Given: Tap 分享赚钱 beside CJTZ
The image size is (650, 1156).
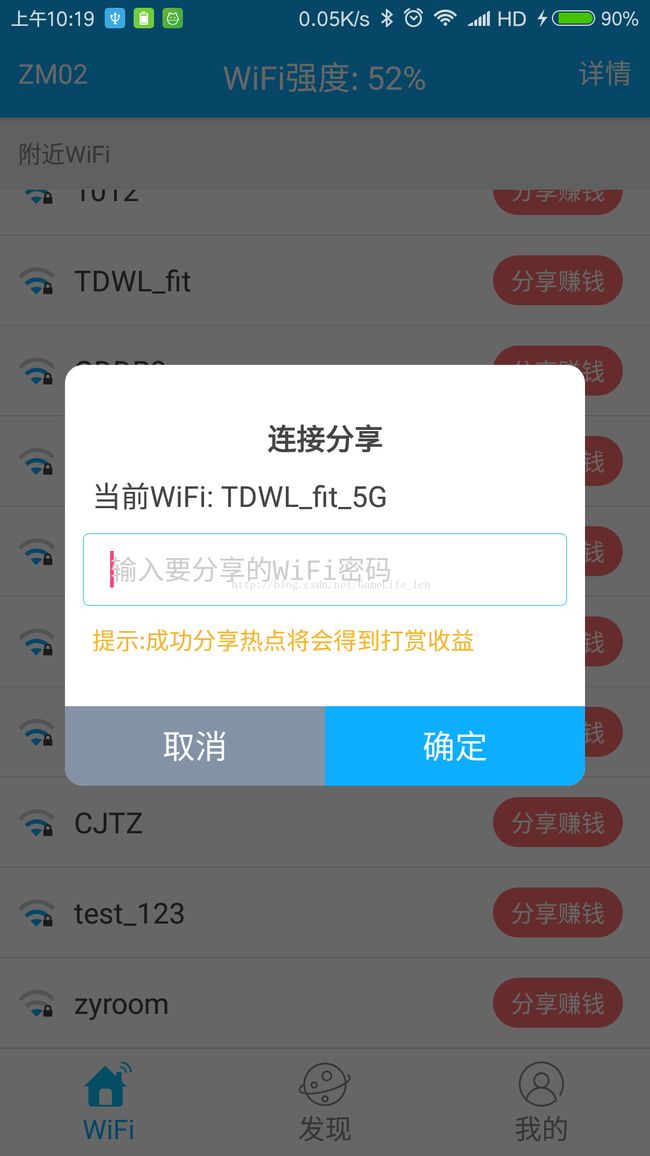Looking at the screenshot, I should pos(558,822).
